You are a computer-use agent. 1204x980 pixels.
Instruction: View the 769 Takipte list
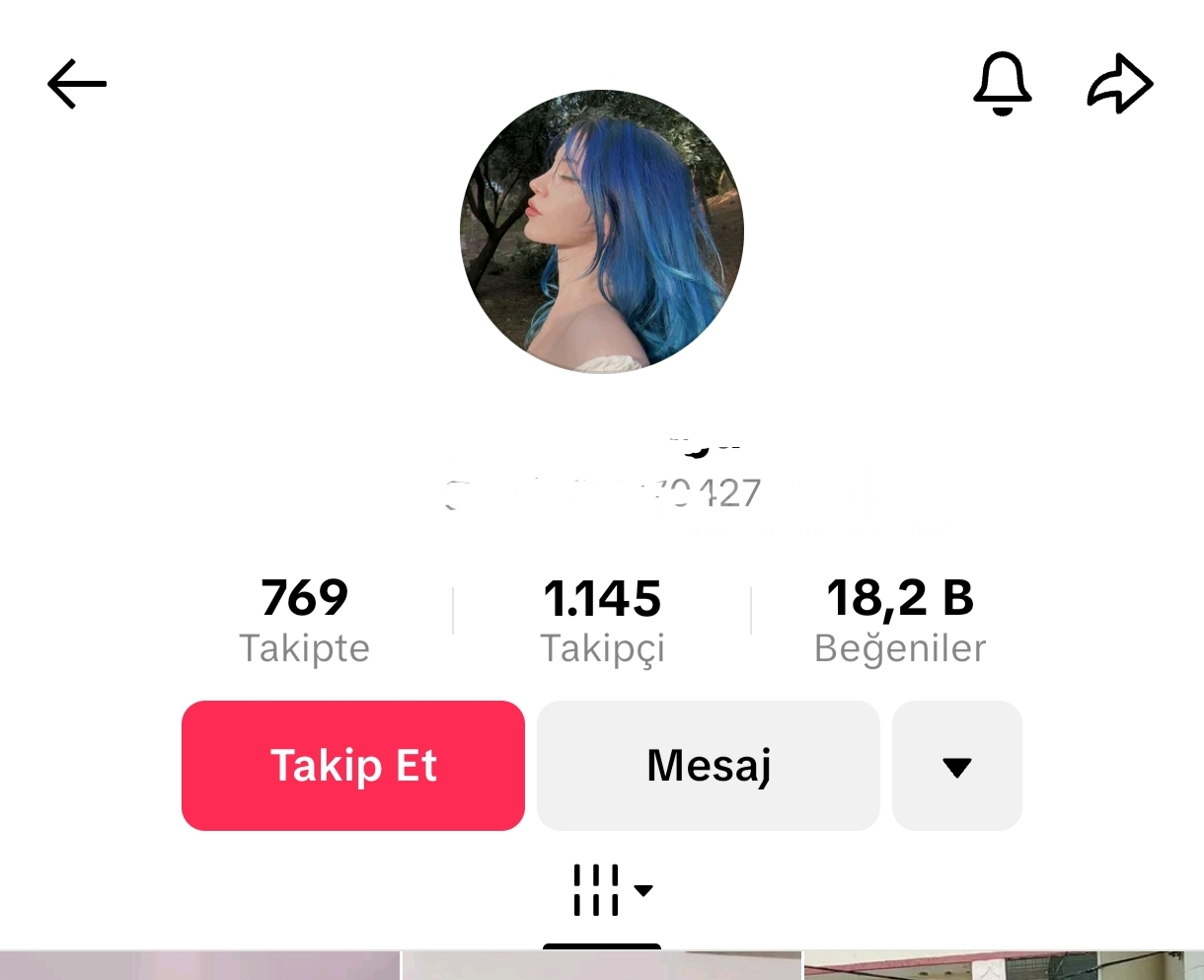[x=305, y=620]
